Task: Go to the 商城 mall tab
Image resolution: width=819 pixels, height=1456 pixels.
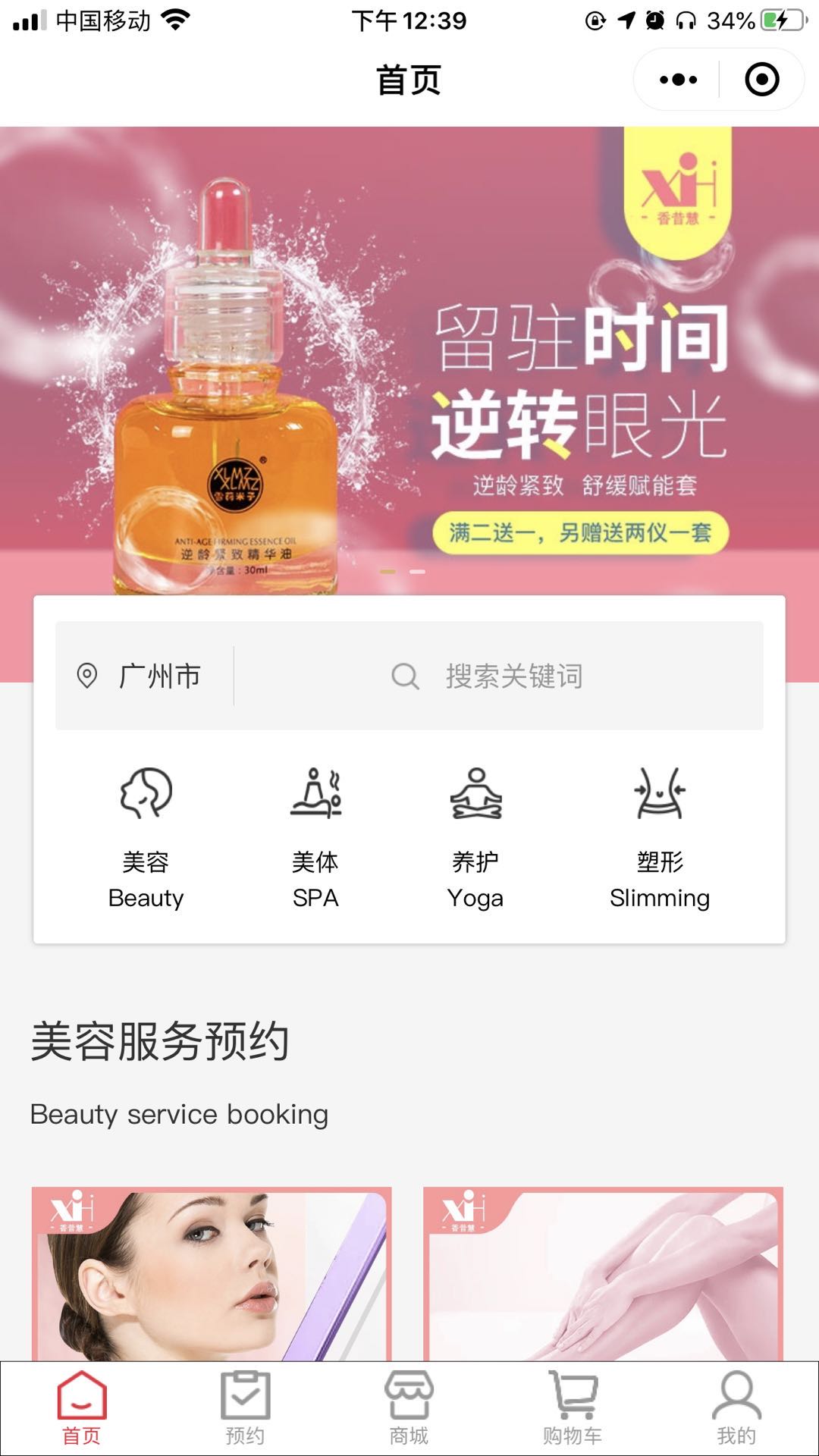Action: [x=409, y=1408]
